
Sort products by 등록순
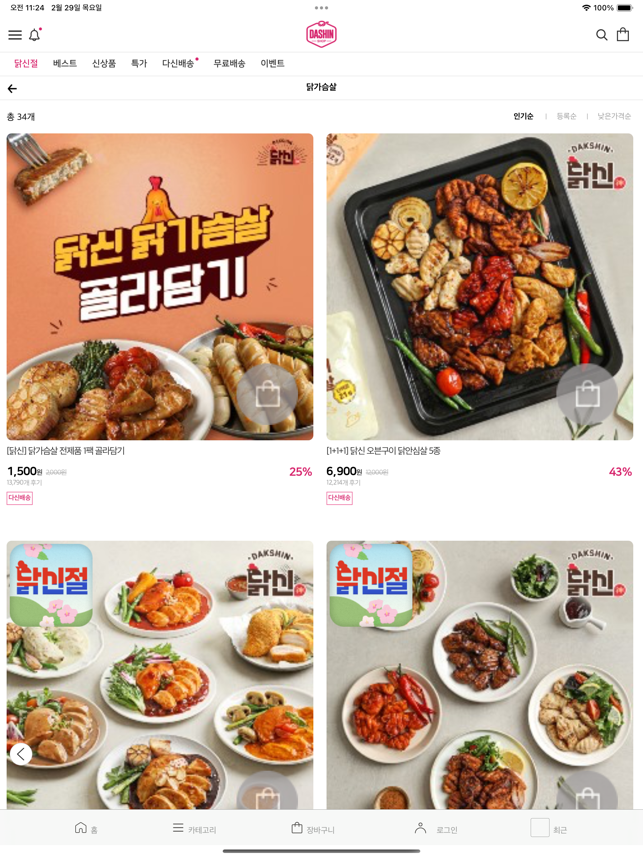pos(566,117)
